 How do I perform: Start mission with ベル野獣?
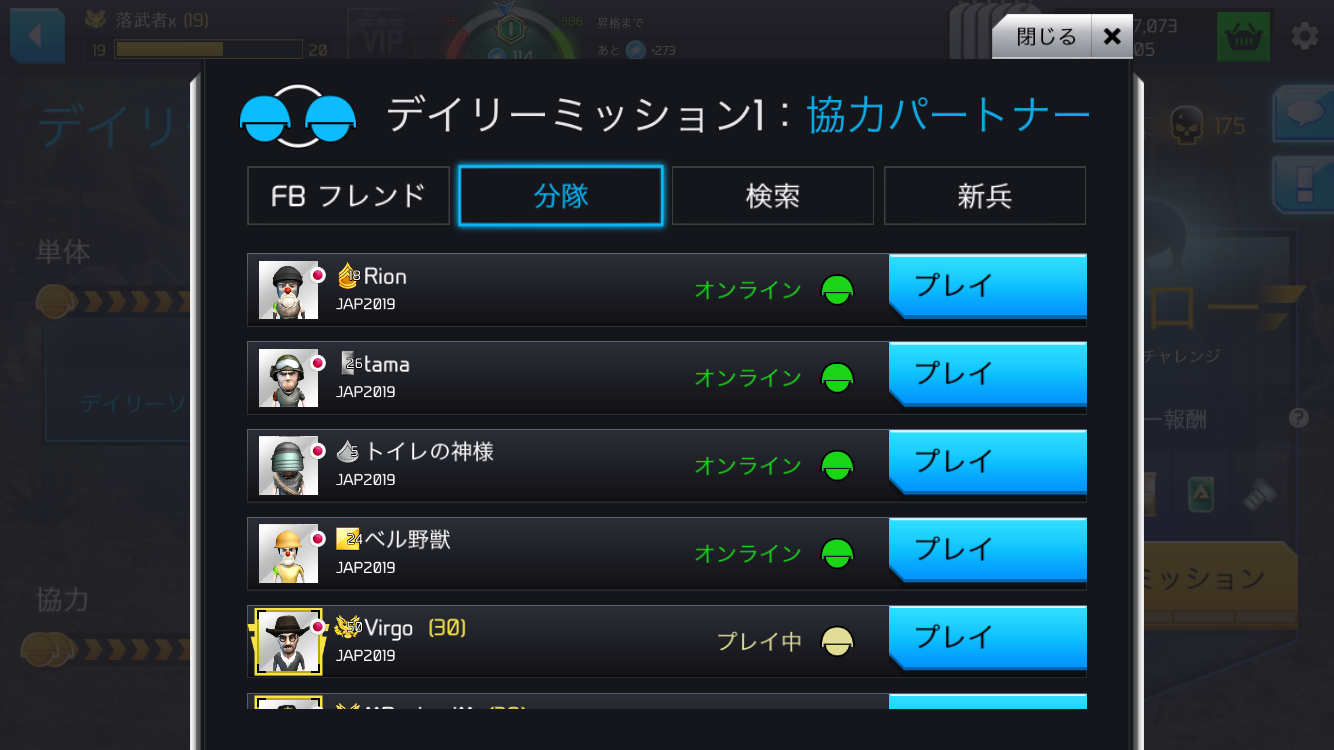pyautogui.click(x=987, y=551)
